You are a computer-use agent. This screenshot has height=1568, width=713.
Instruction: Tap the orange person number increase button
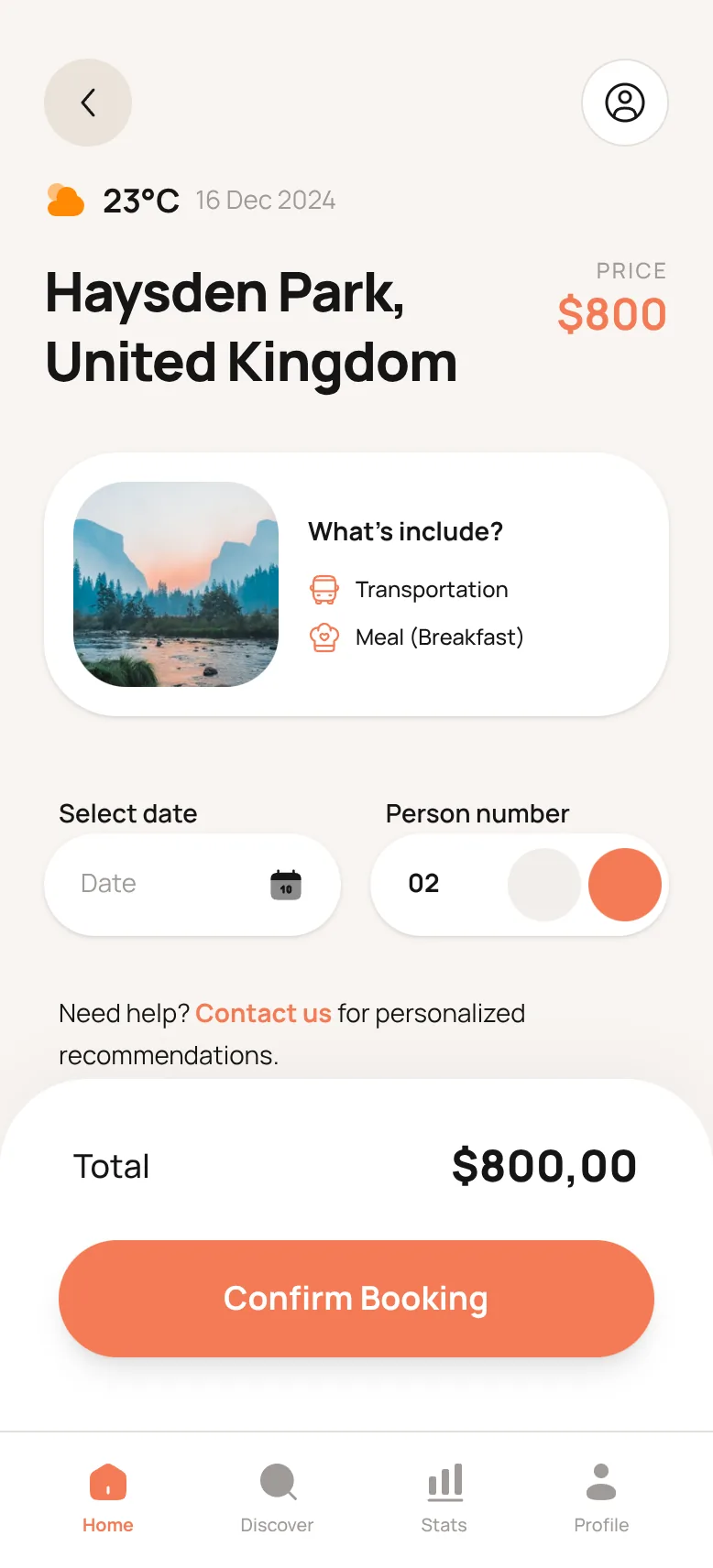coord(625,884)
